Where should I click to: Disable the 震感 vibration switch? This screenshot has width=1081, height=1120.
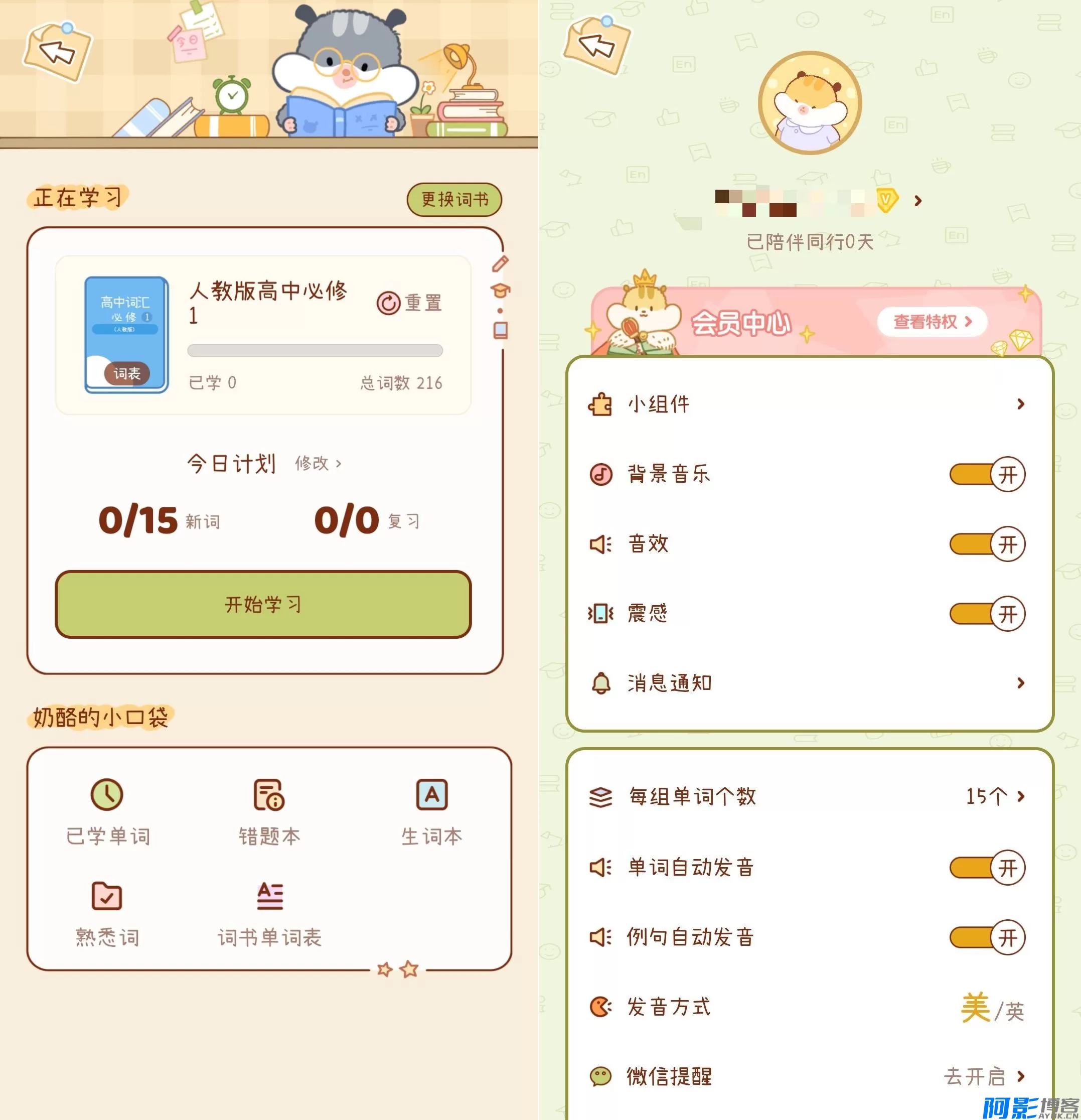987,614
